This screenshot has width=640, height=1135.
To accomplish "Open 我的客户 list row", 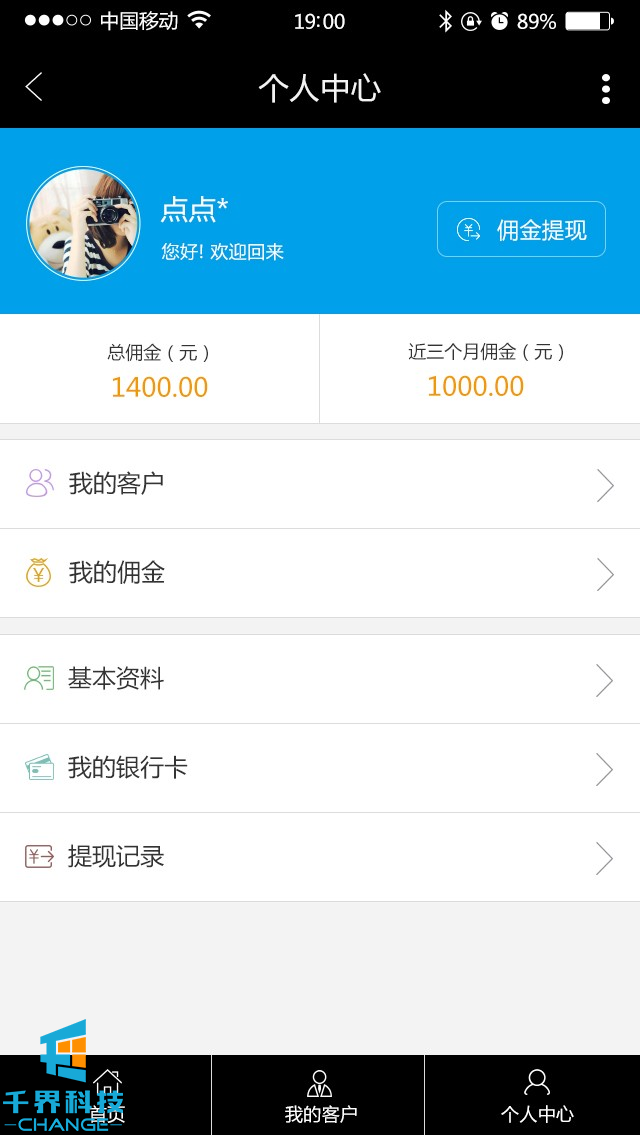I will tap(320, 484).
